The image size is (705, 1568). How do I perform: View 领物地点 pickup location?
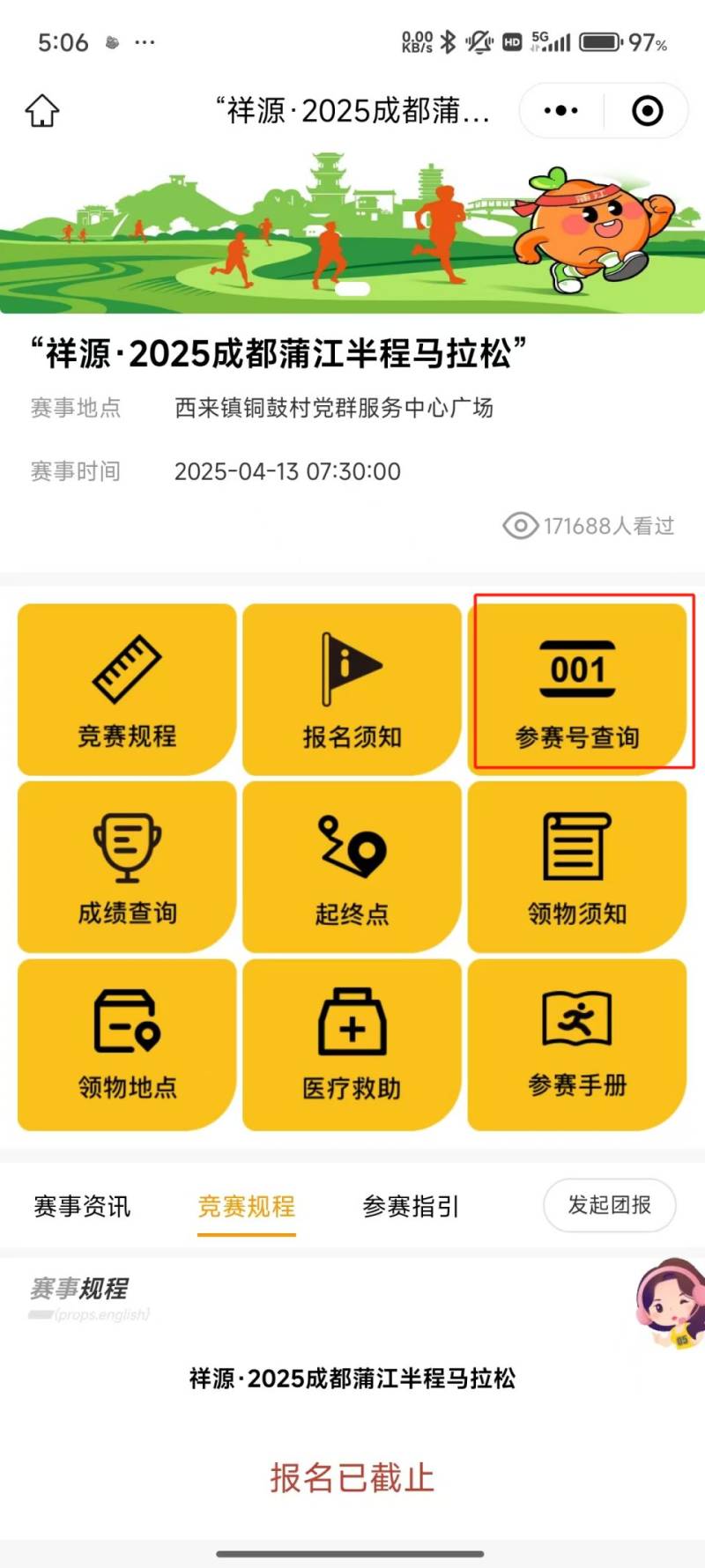pyautogui.click(x=127, y=1044)
